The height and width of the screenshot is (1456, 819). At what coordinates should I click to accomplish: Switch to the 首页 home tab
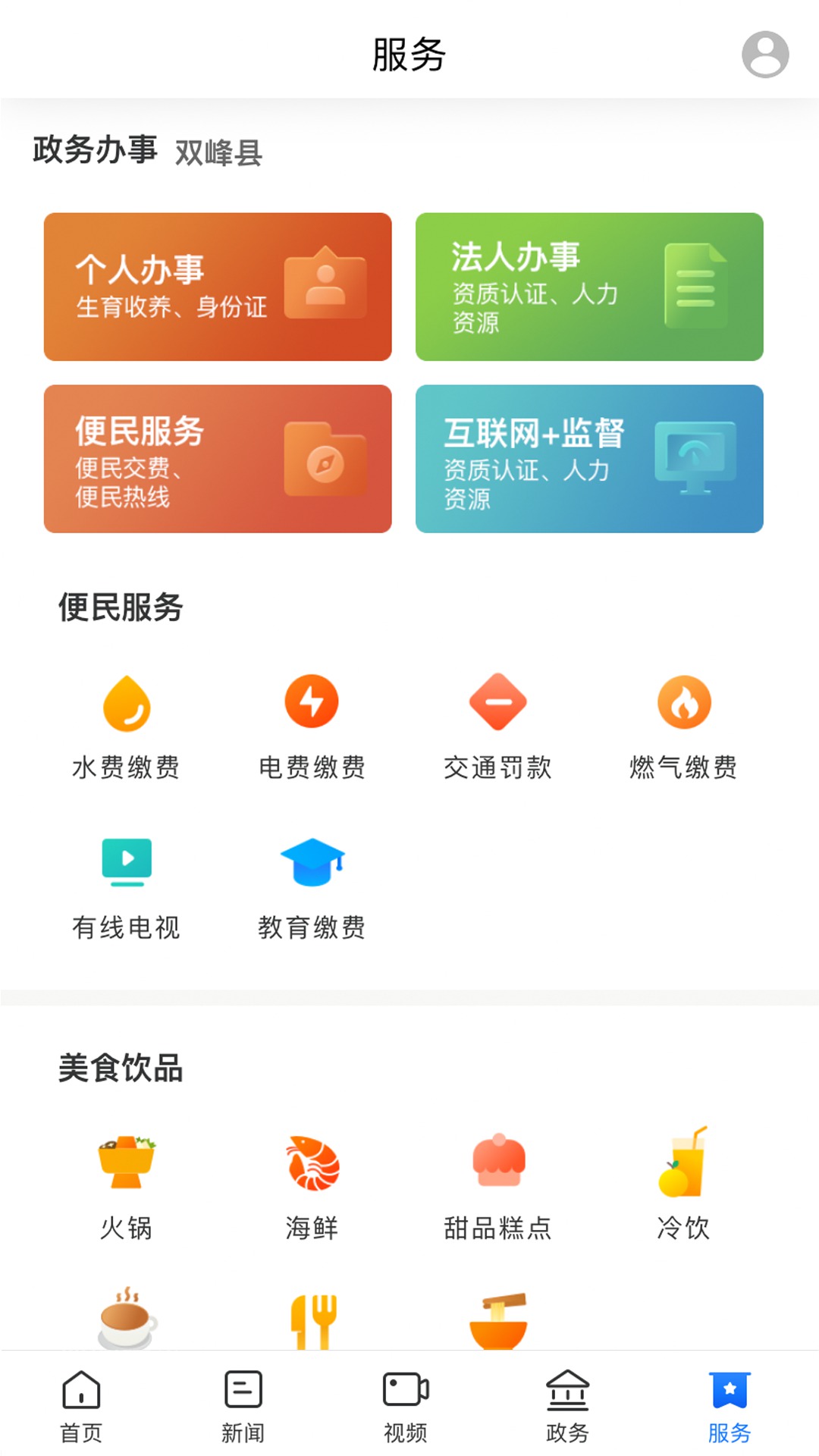81,1405
